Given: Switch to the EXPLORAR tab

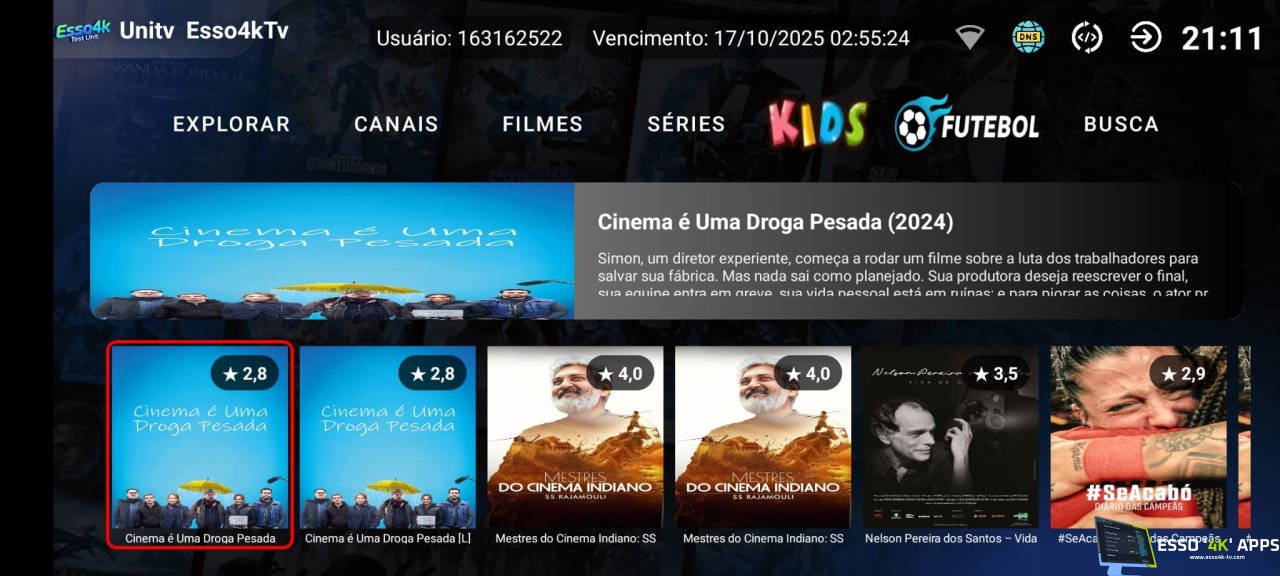Looking at the screenshot, I should [x=231, y=124].
